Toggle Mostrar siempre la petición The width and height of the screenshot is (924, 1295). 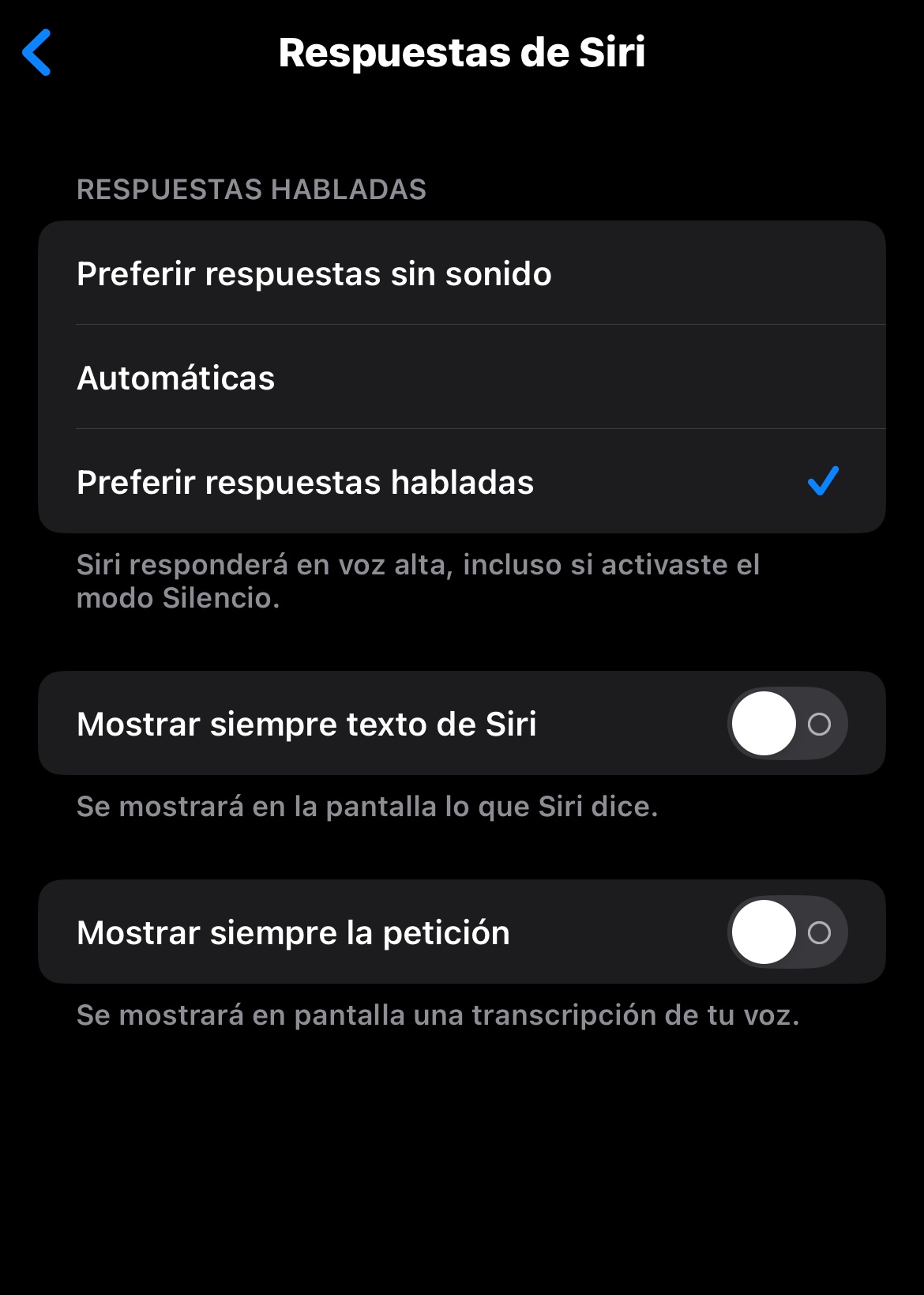pos(787,932)
